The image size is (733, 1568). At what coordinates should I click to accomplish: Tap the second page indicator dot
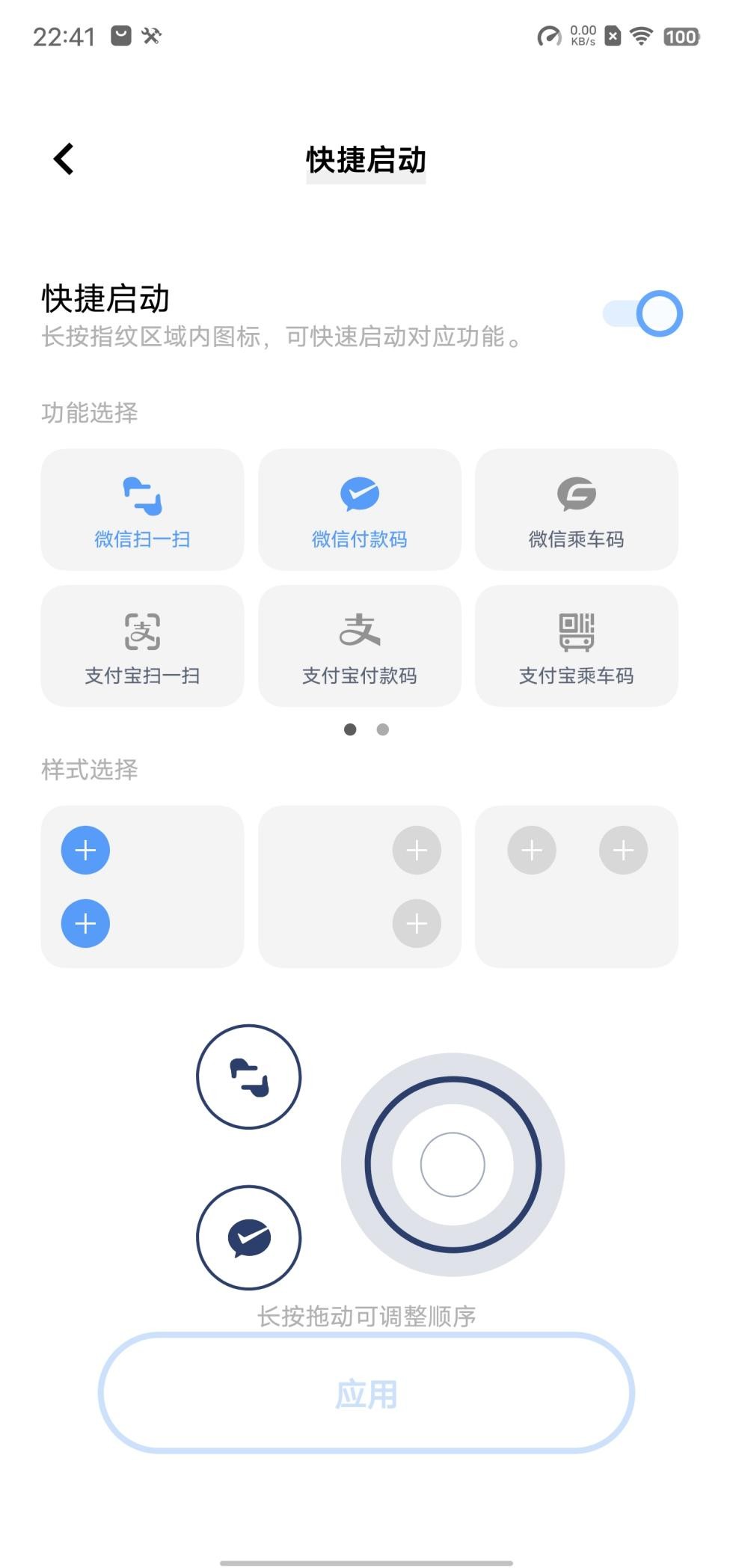[383, 729]
